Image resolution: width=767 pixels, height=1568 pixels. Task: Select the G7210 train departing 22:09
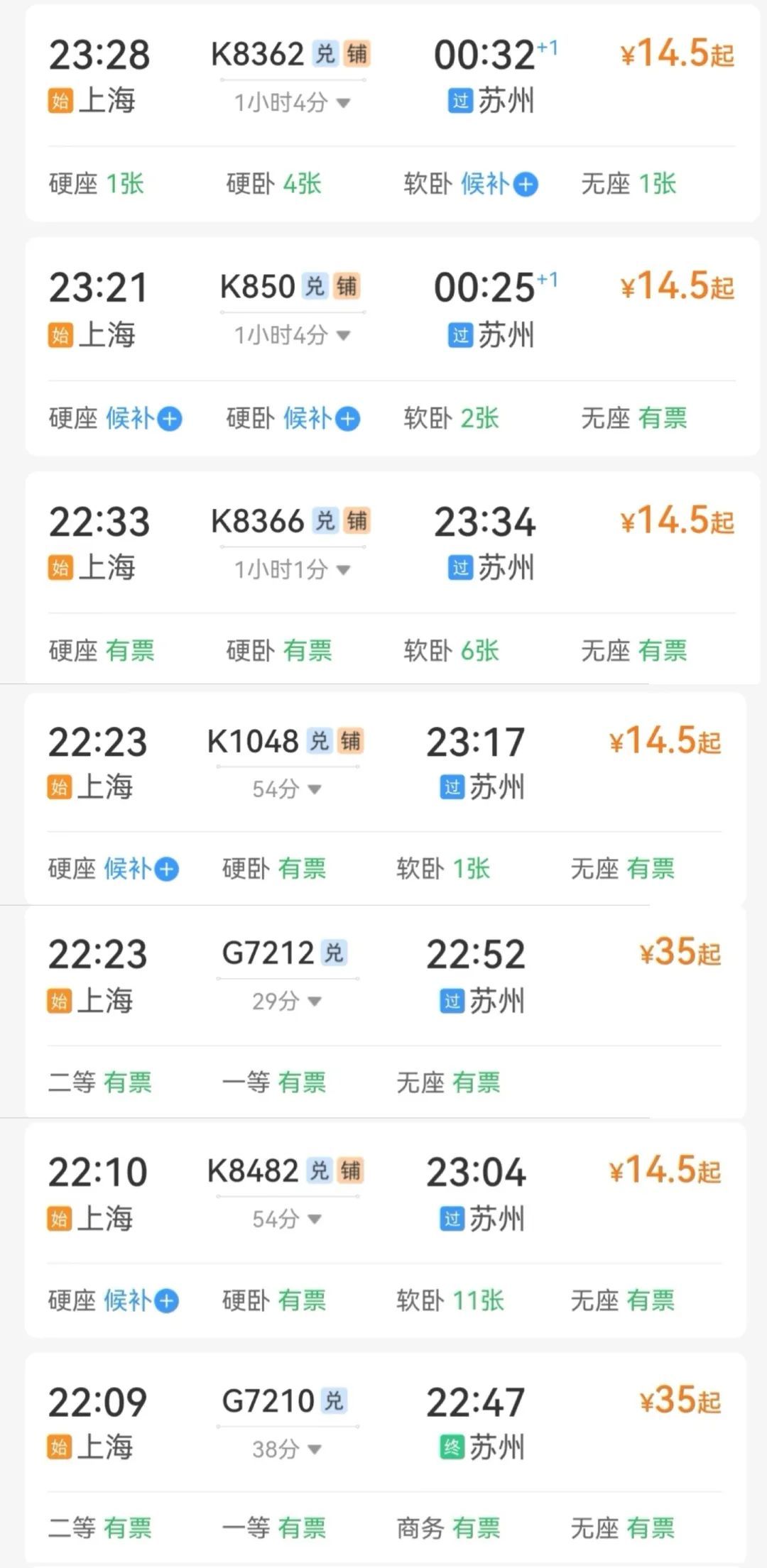(x=385, y=1459)
